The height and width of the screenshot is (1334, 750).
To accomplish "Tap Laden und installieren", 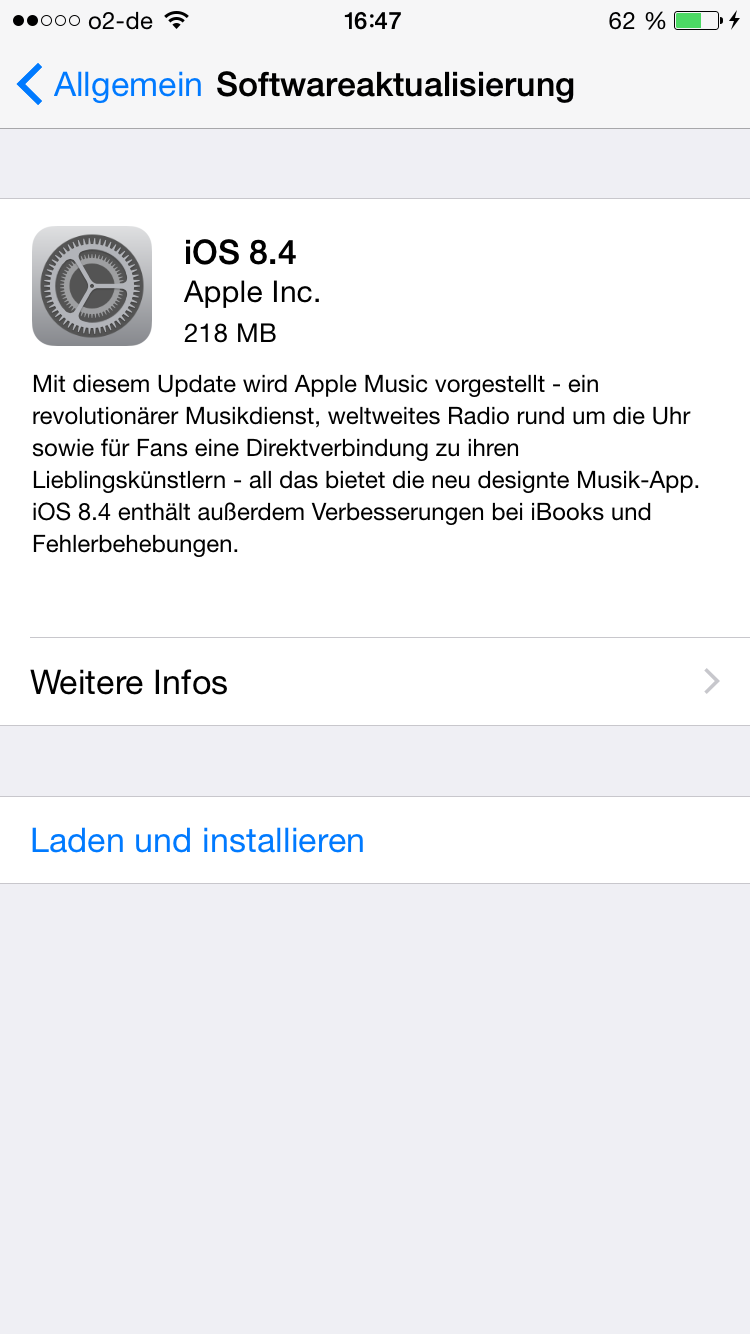I will (375, 840).
